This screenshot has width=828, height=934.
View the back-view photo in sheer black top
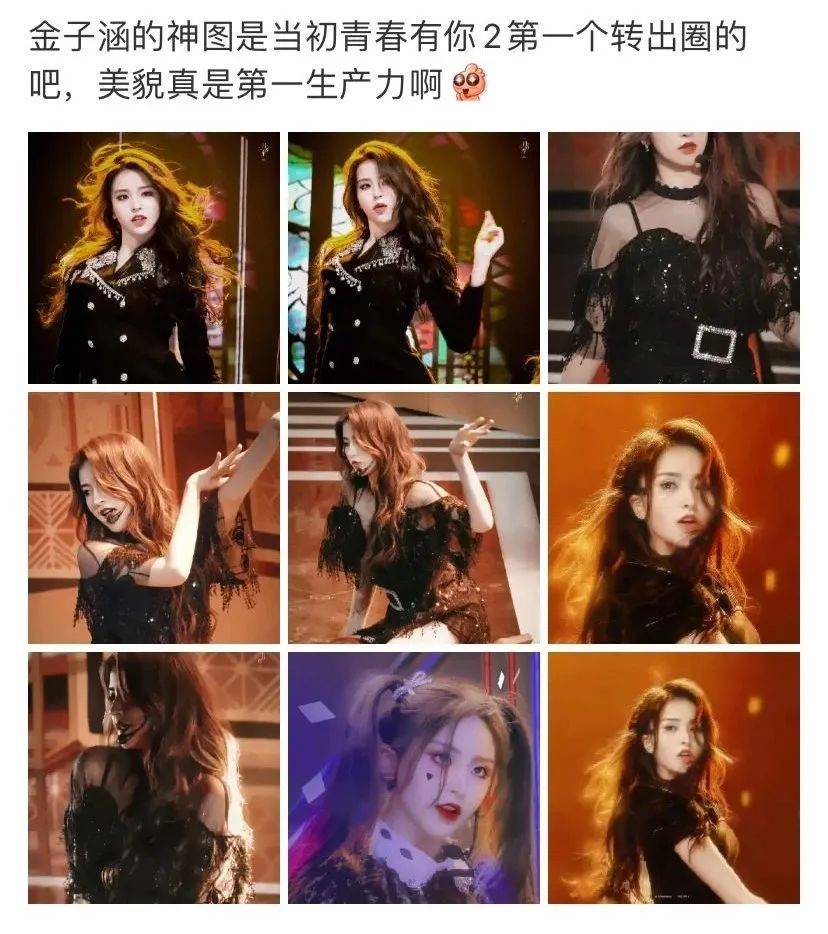(153, 777)
